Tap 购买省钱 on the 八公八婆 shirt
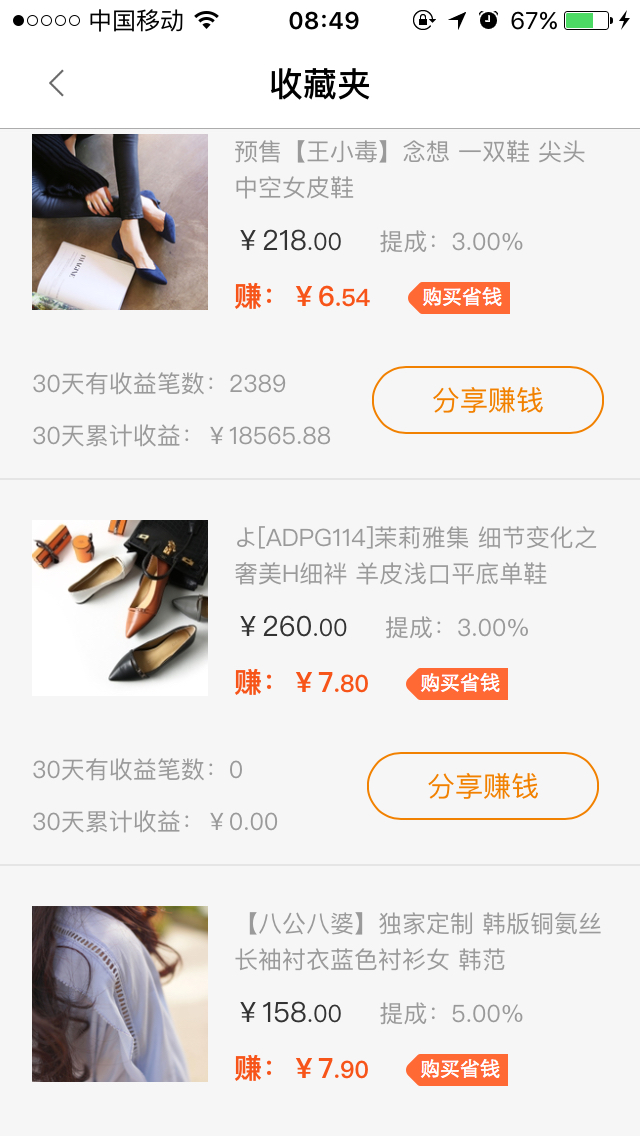640x1136 pixels. (458, 1069)
